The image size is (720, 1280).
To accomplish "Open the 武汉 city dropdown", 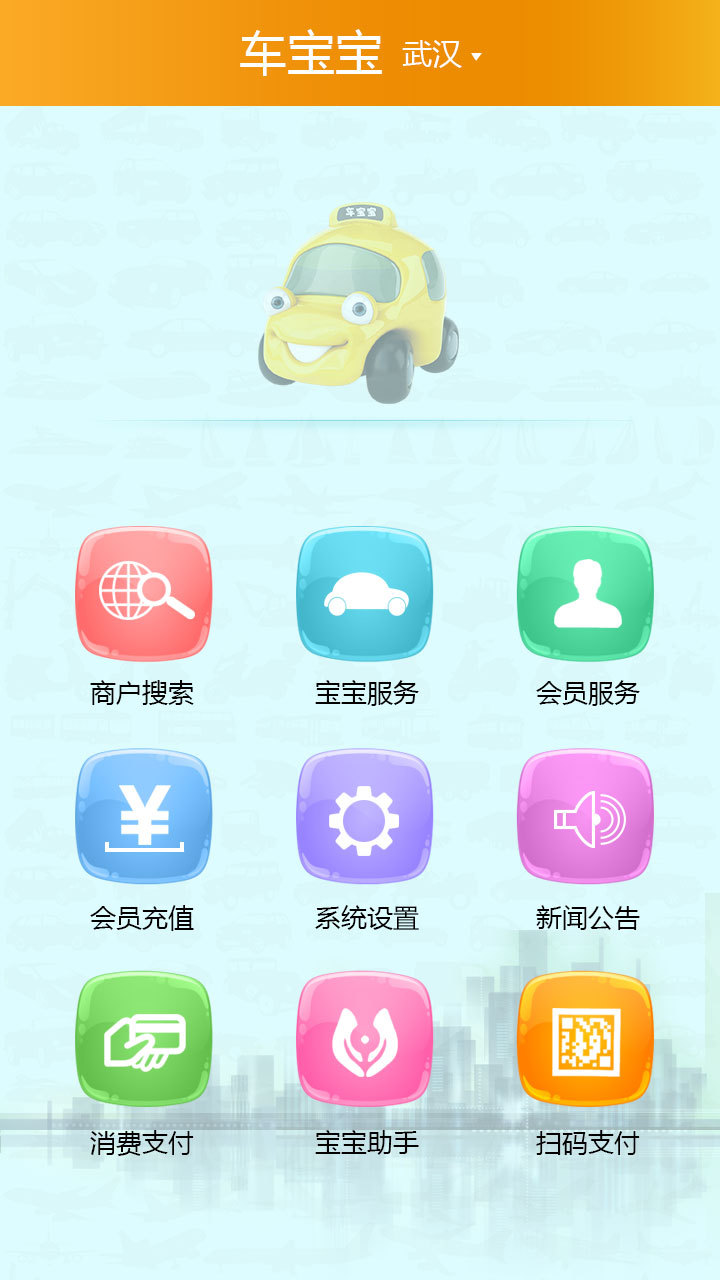I will pos(441,54).
